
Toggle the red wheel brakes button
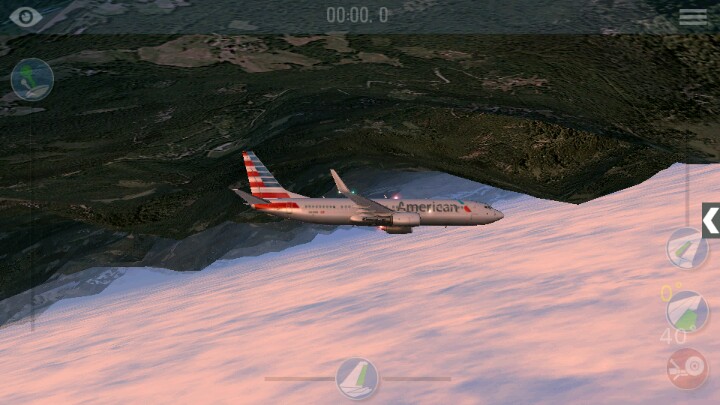click(x=687, y=369)
